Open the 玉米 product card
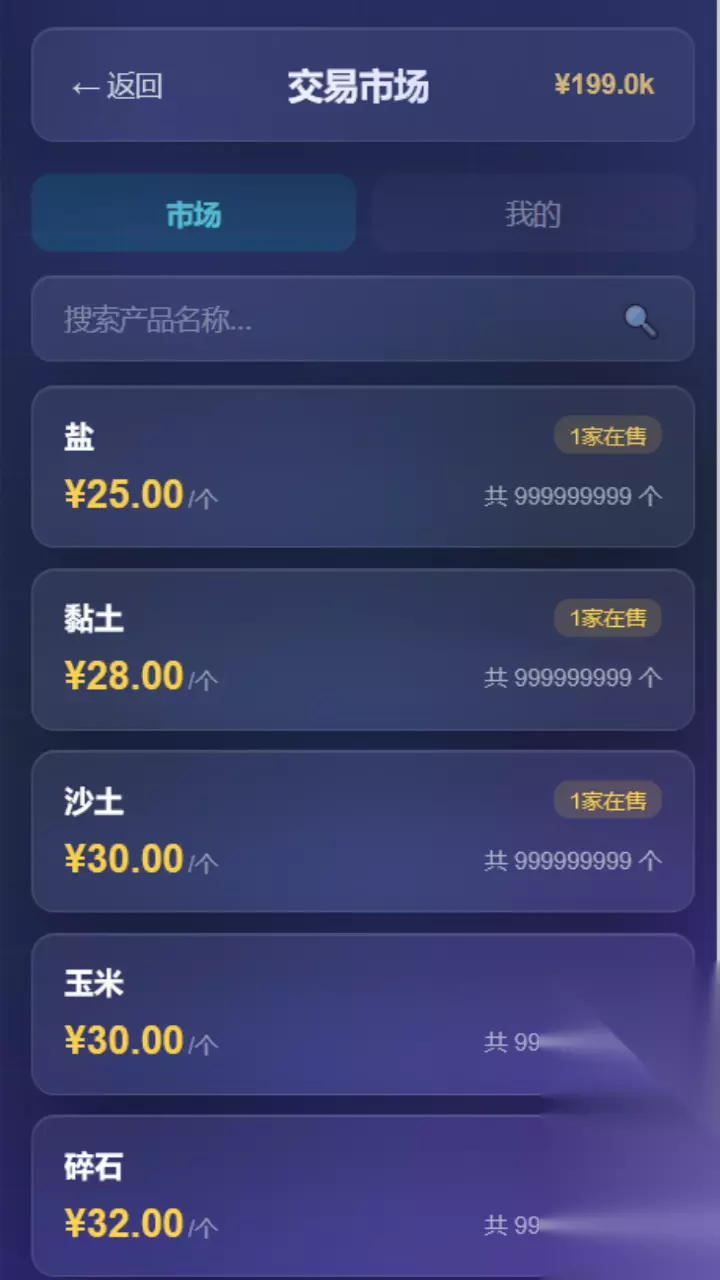720x1280 pixels. coord(363,1014)
